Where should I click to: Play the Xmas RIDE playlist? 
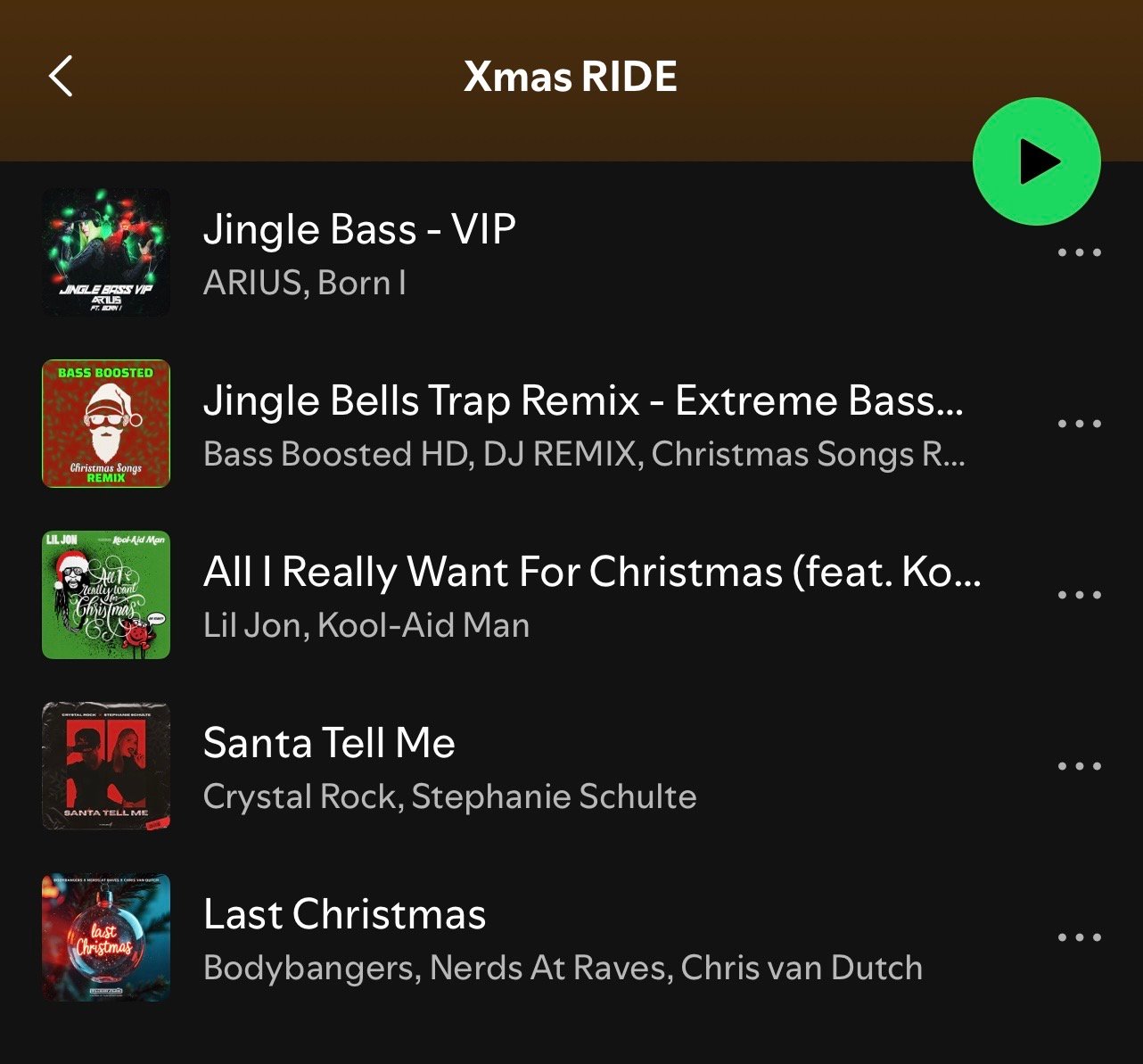coord(1036,161)
